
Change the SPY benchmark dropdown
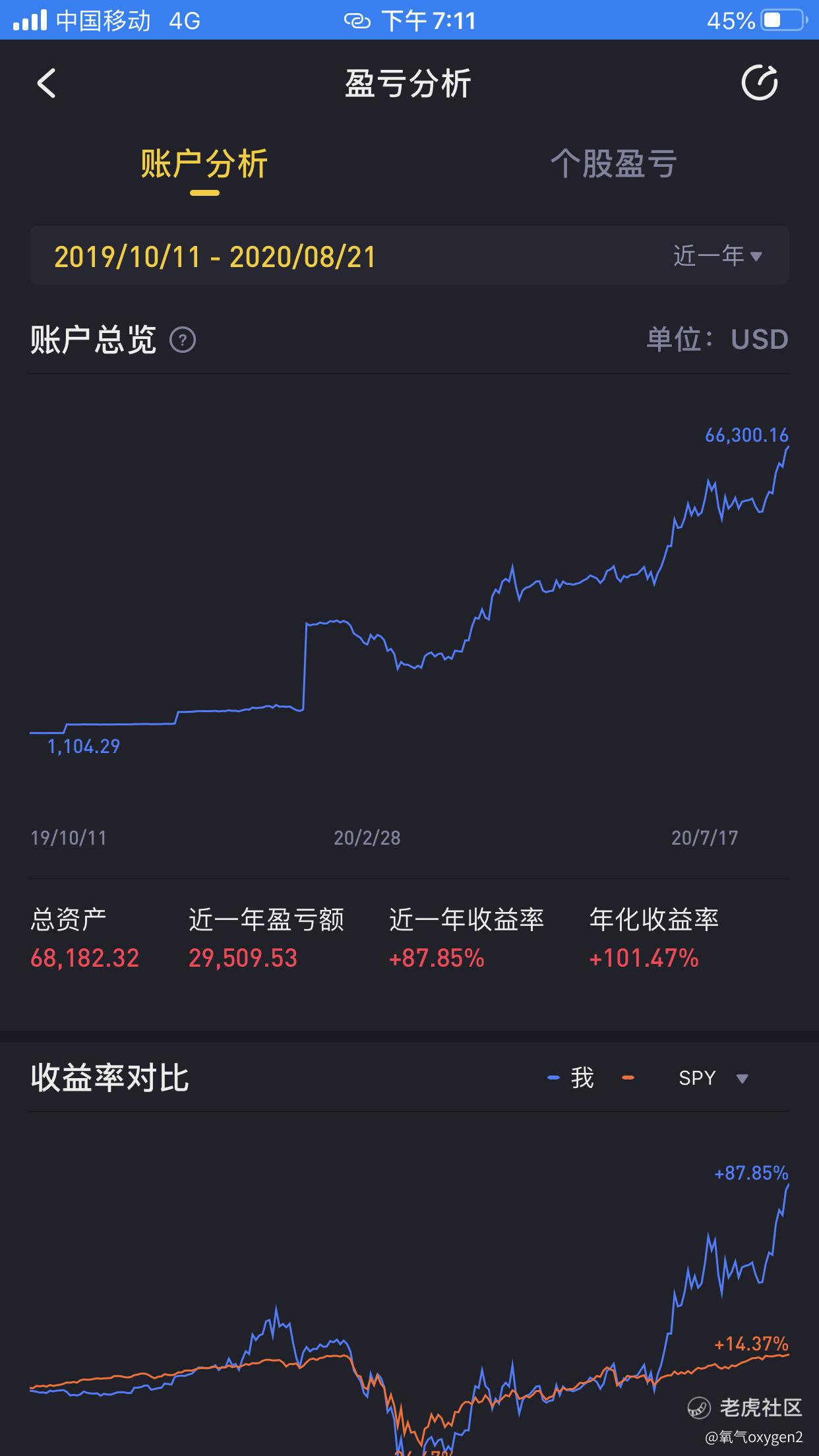(713, 1078)
